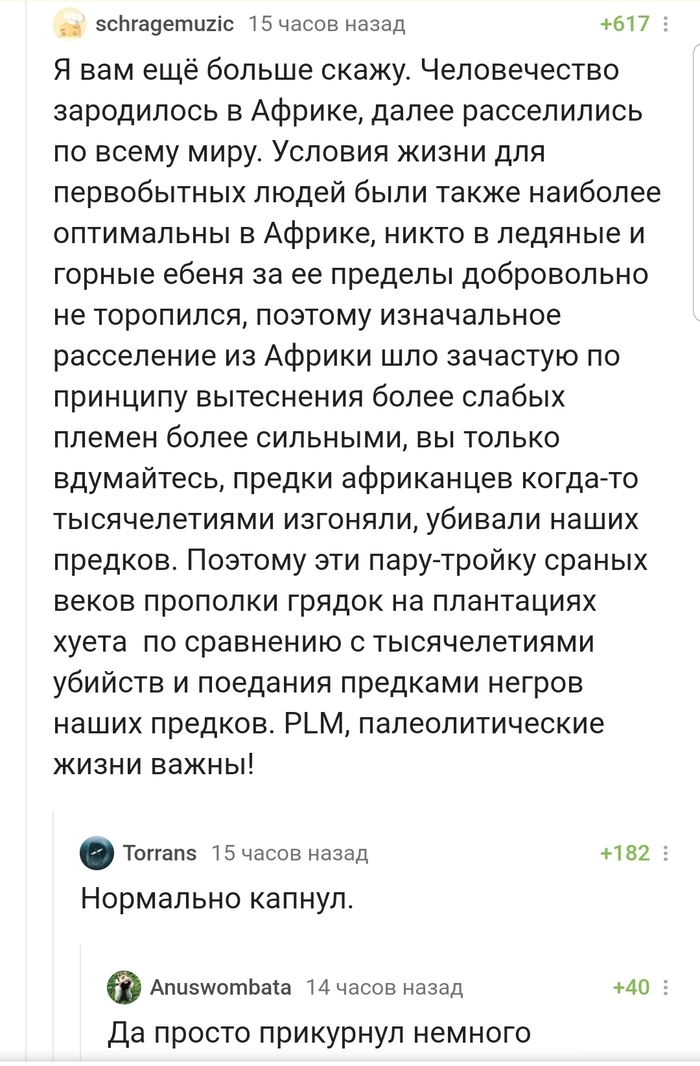Screen dimensions: 700x1066
Task: Open Anuswombata's profile from the username
Action: (221, 988)
